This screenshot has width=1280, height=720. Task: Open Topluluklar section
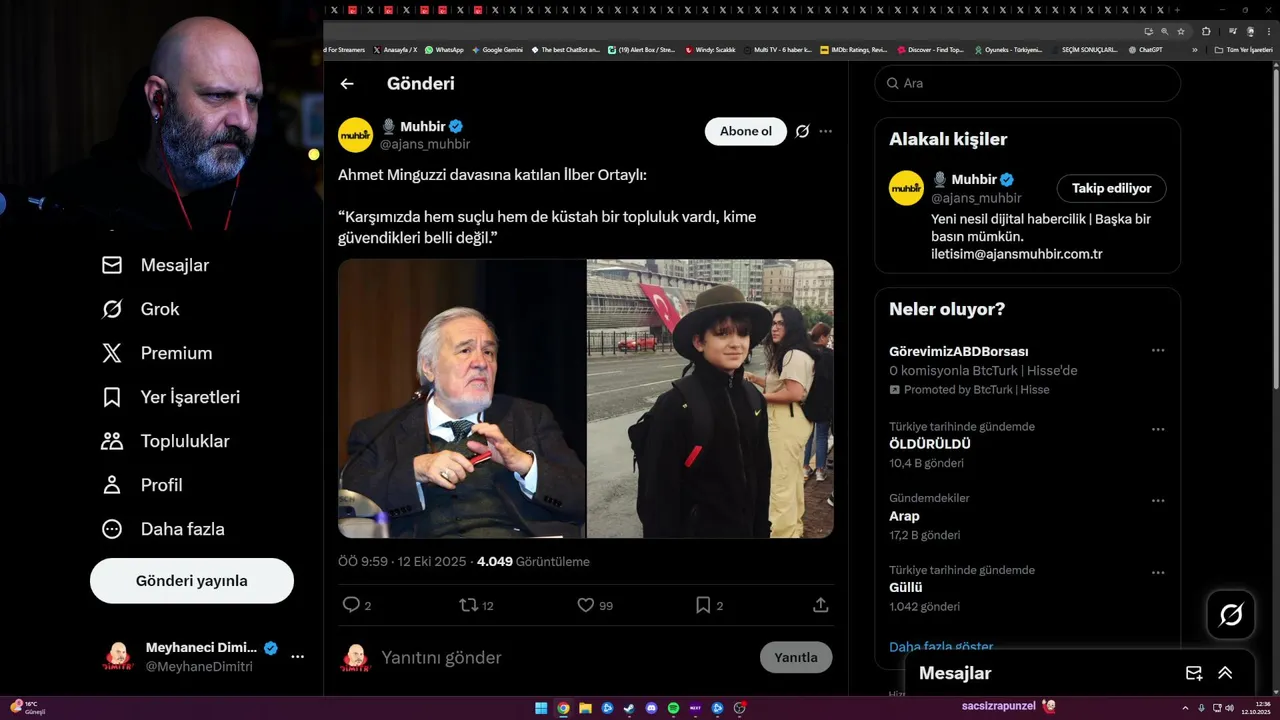coord(184,441)
